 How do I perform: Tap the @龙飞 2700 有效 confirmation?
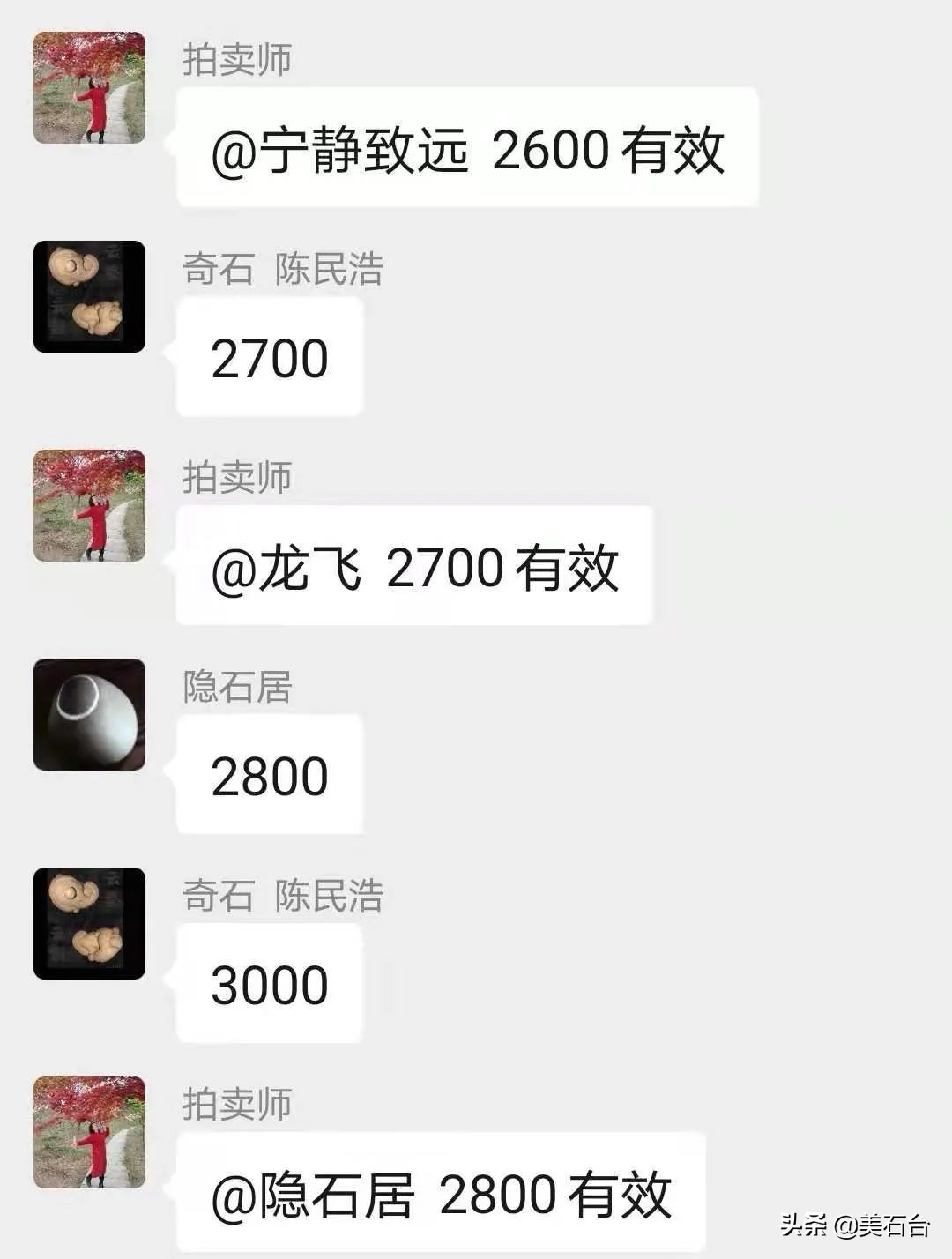coord(414,569)
